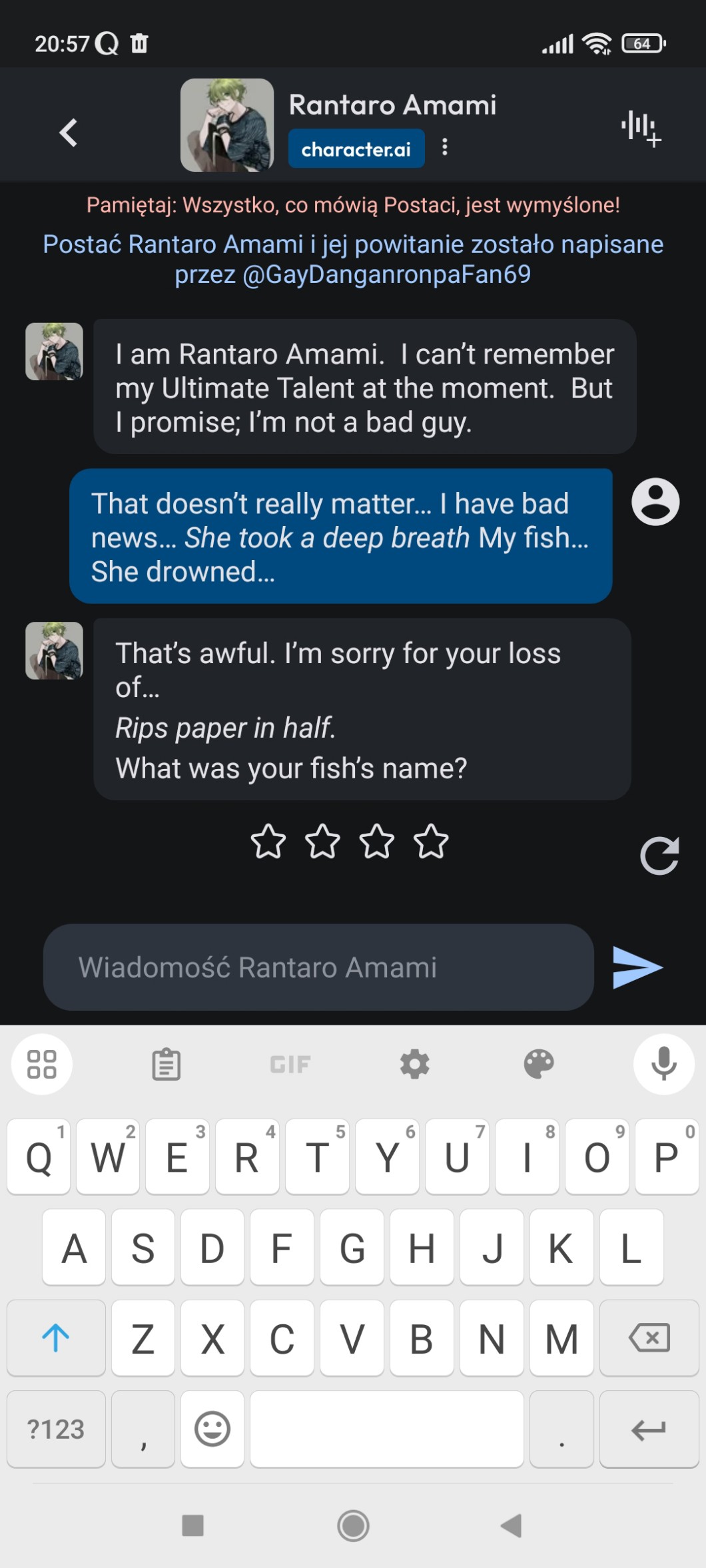Open the keyboard GIF panel

point(290,1064)
